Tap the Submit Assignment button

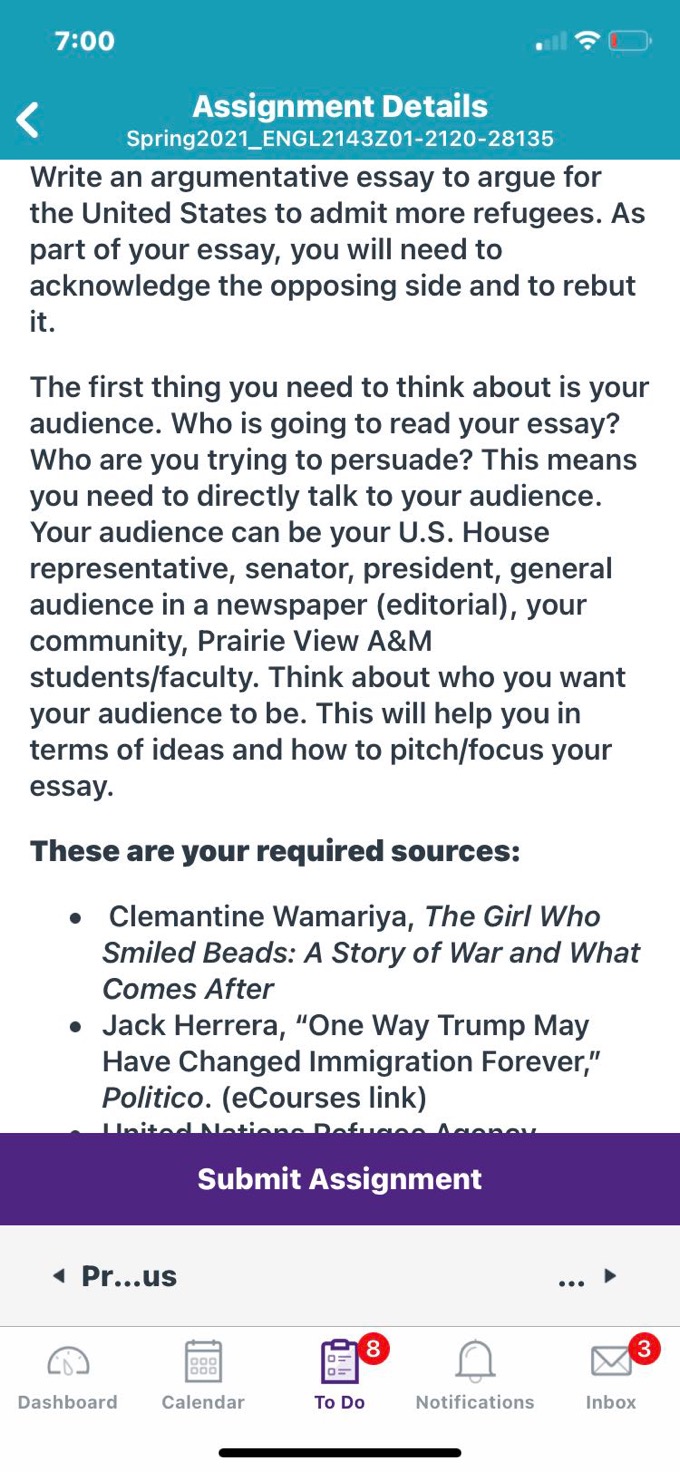tap(340, 1179)
